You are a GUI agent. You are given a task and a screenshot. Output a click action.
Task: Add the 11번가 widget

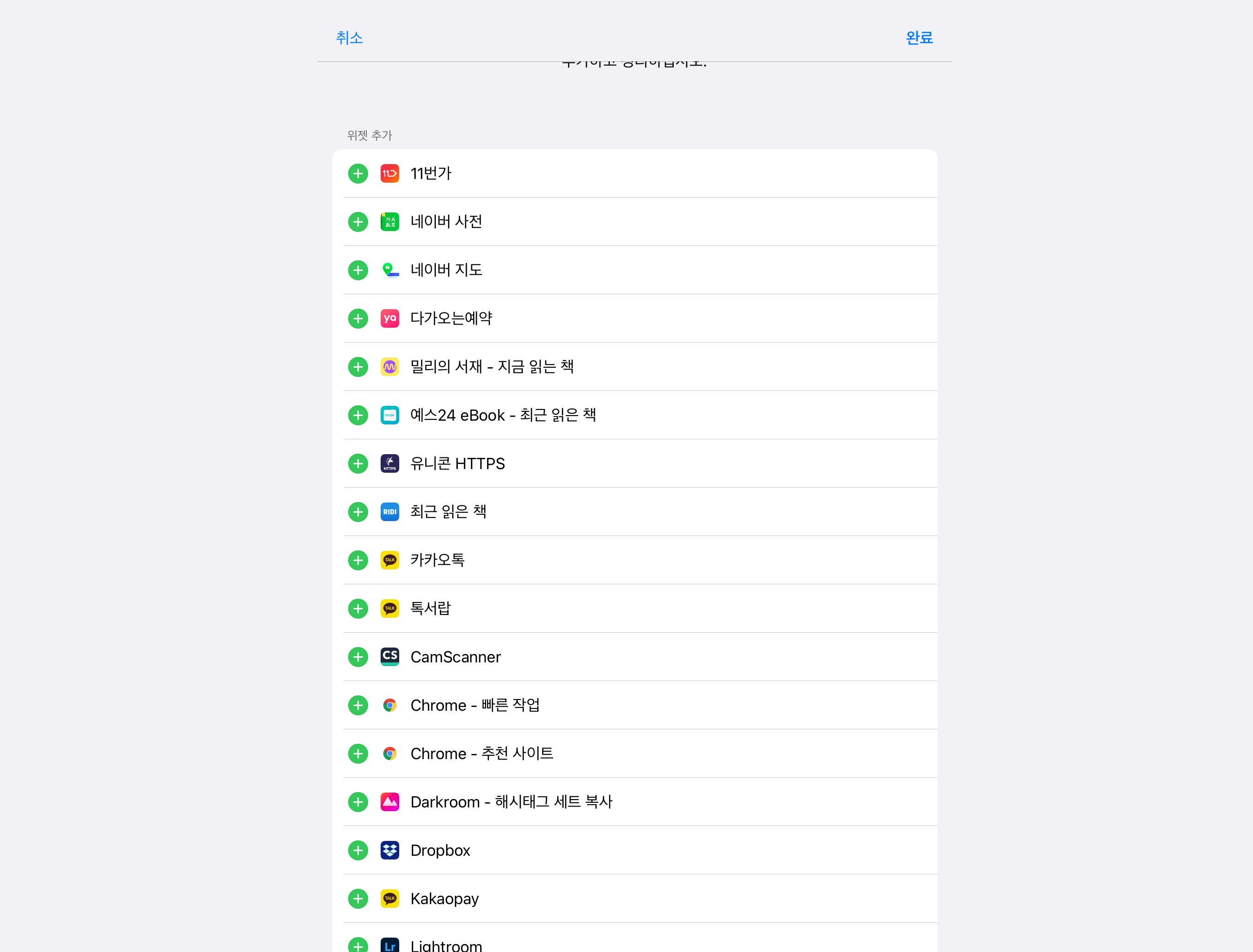point(358,173)
